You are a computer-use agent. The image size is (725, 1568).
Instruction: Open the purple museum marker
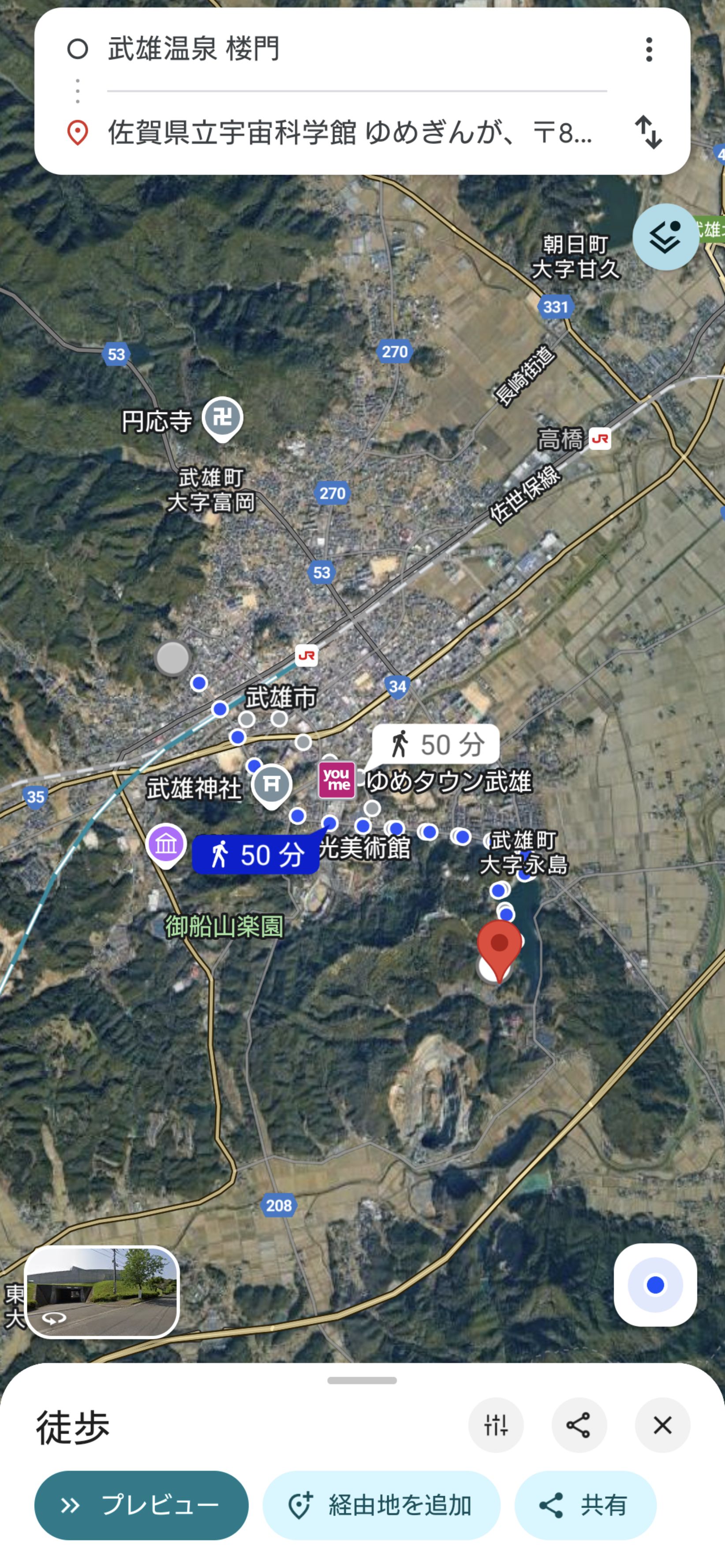point(165,844)
